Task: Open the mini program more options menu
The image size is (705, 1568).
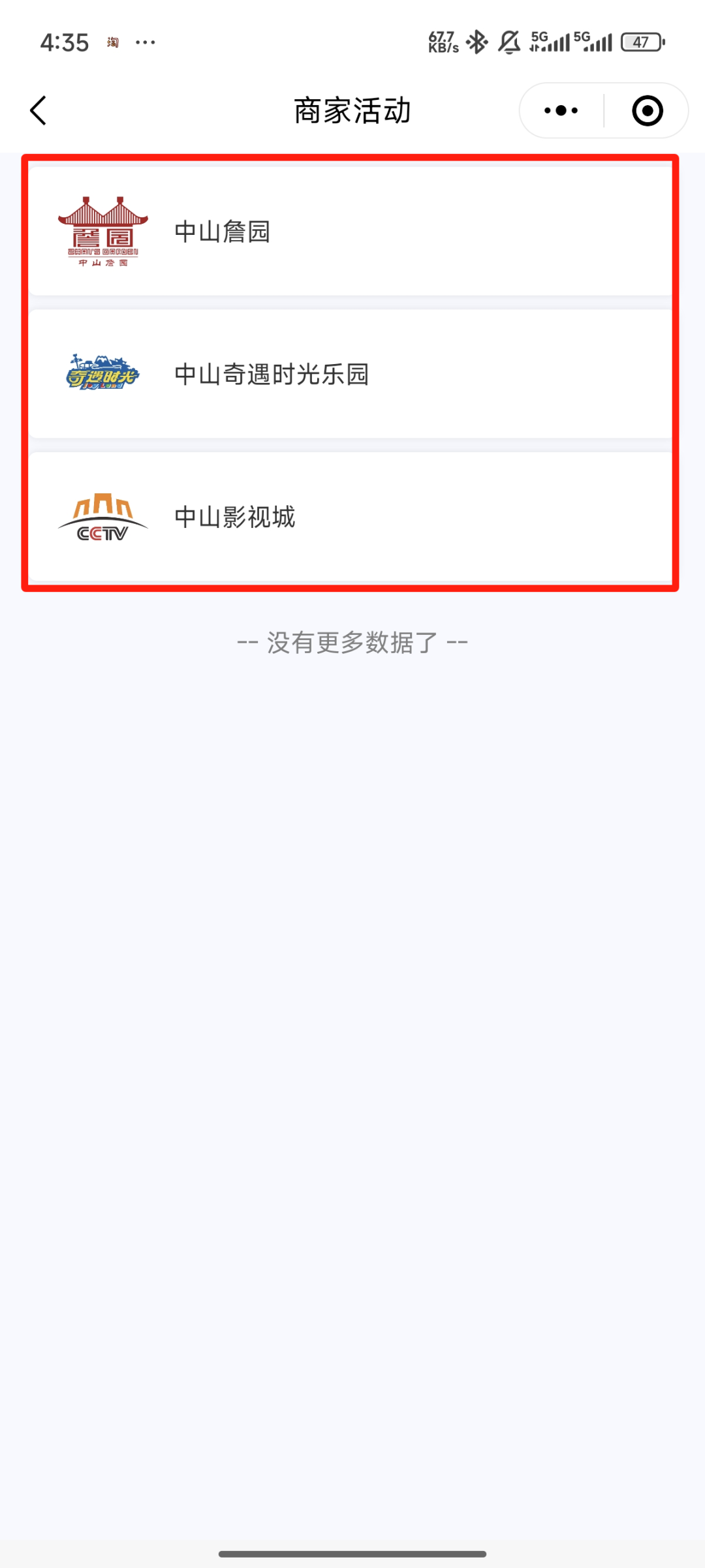Action: (x=561, y=111)
